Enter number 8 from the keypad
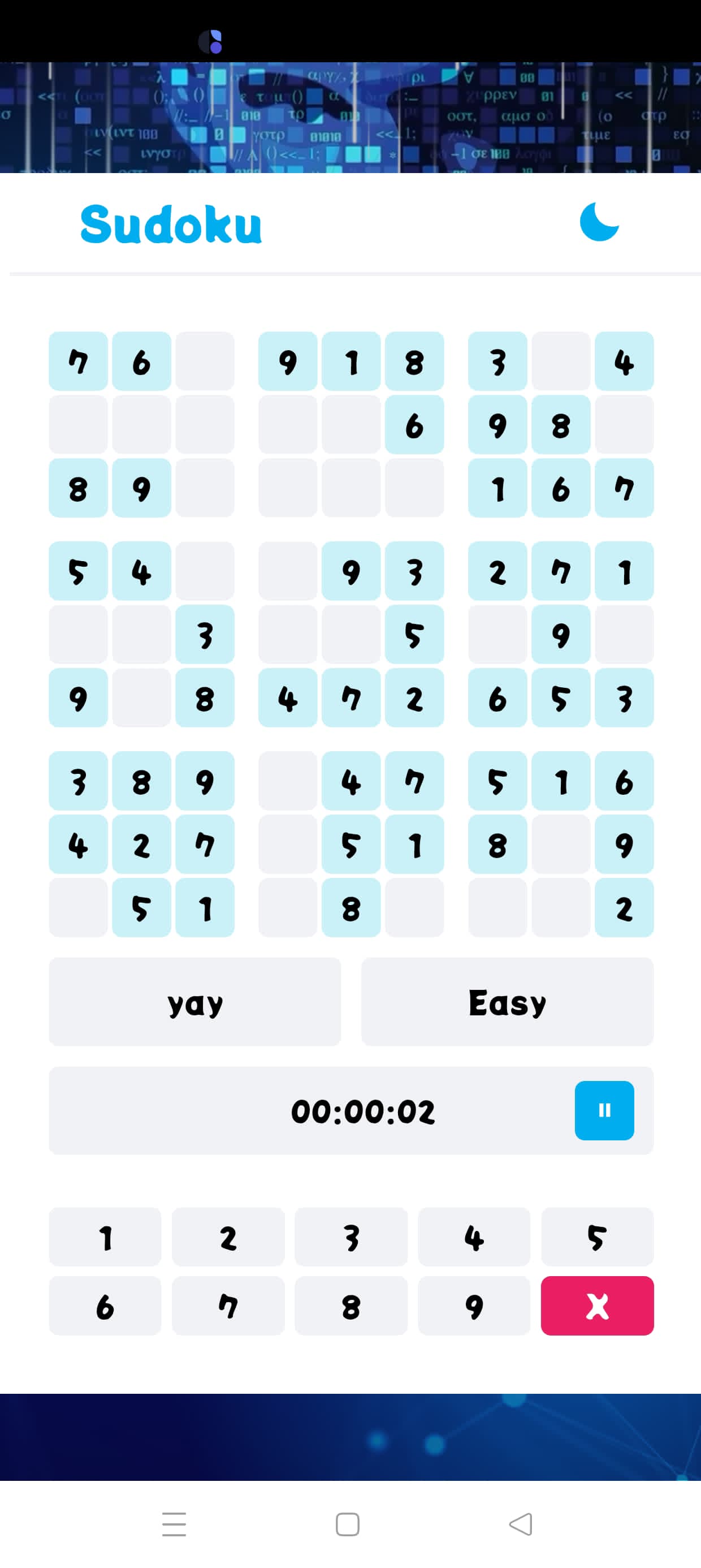The height and width of the screenshot is (1568, 701). click(351, 1306)
